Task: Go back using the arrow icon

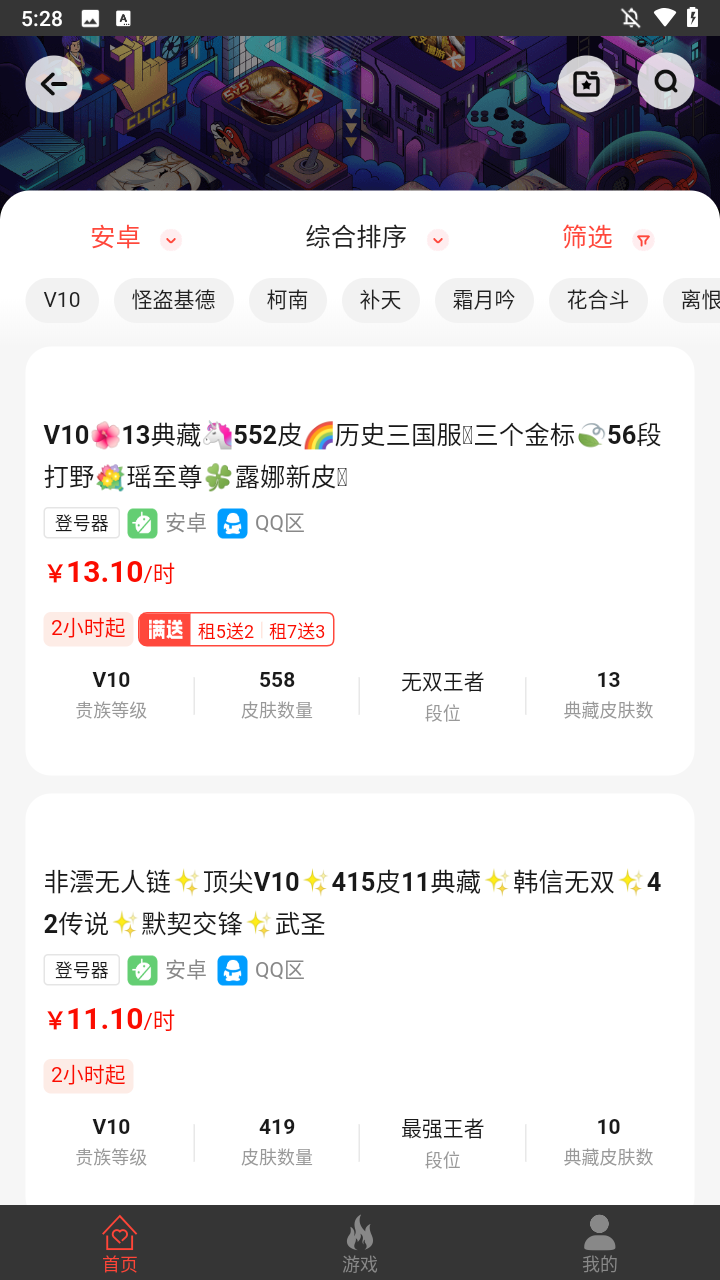Action: [53, 83]
